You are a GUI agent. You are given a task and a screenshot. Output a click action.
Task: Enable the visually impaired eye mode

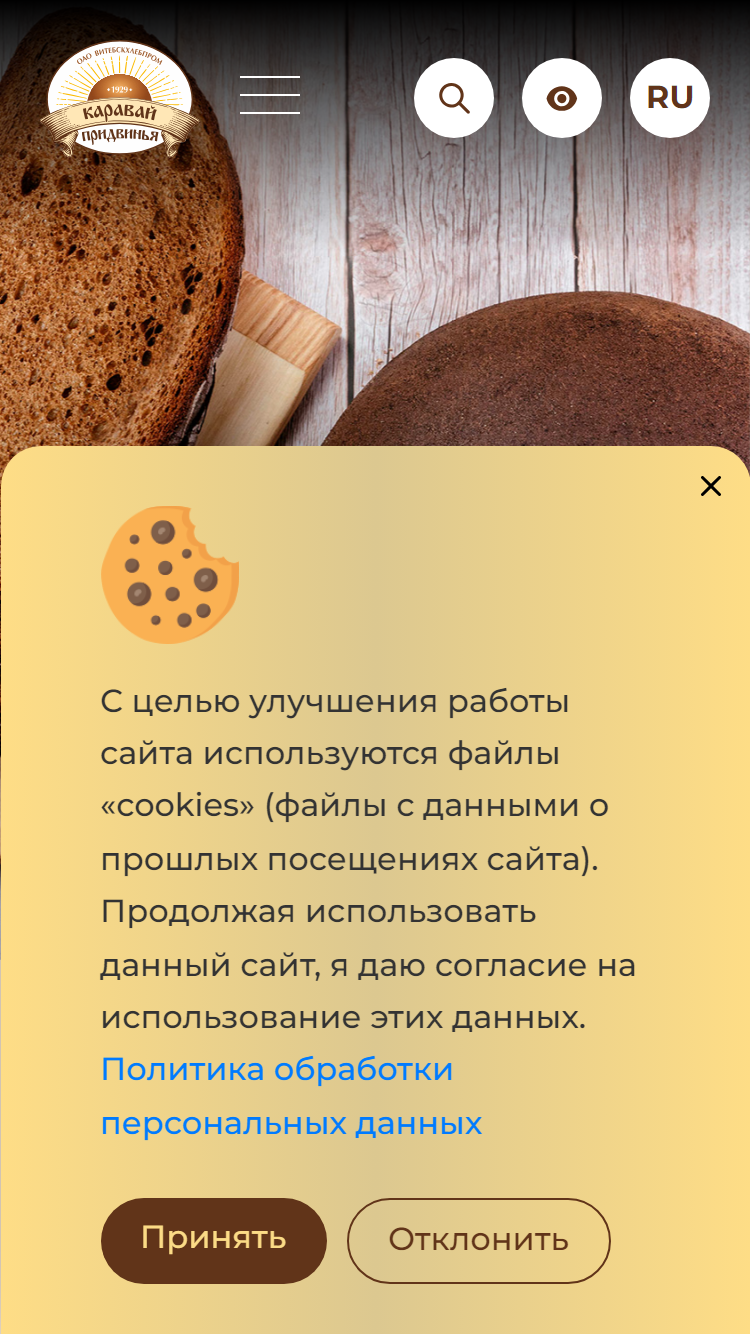pos(562,98)
